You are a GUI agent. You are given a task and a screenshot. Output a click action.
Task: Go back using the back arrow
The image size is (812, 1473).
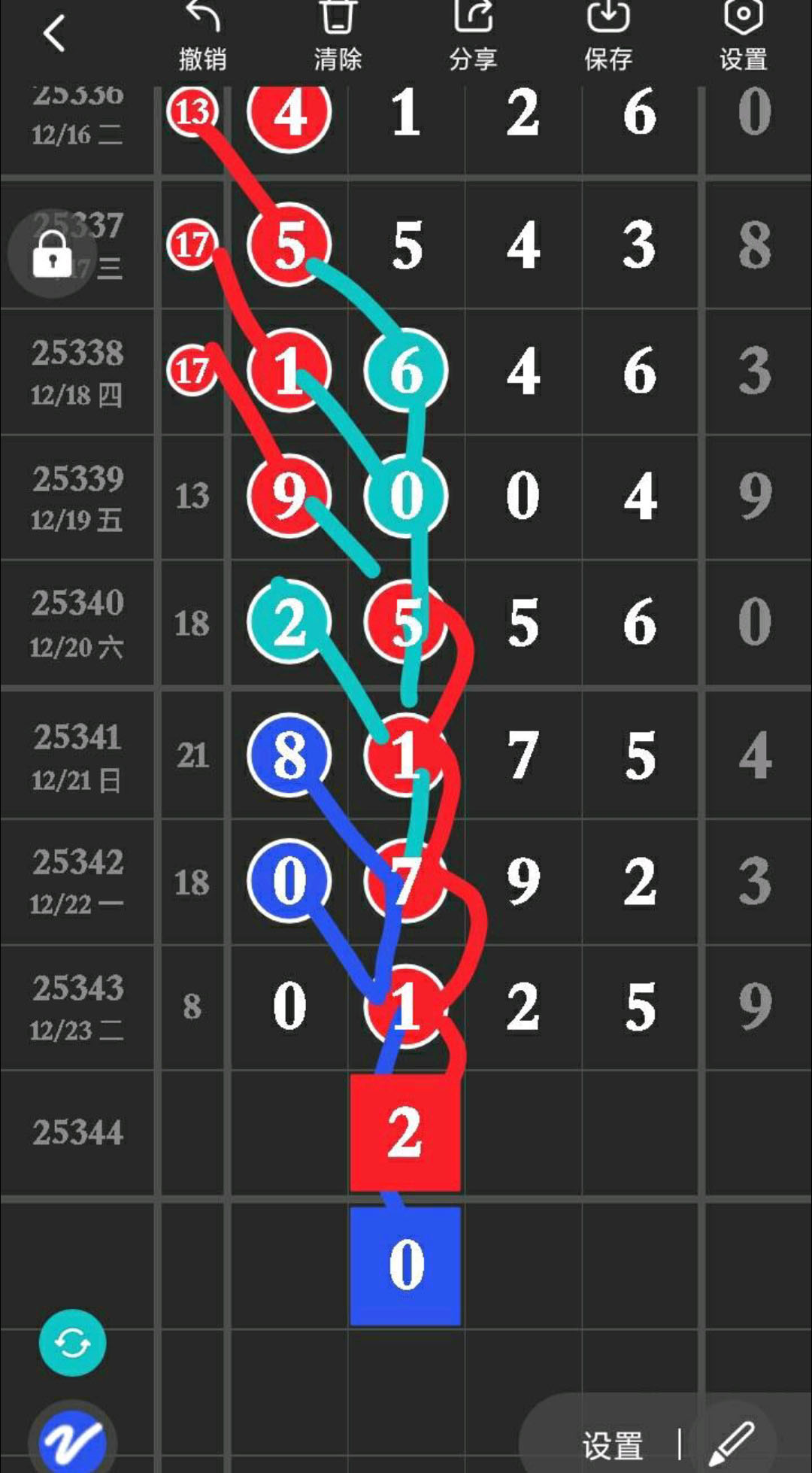pyautogui.click(x=54, y=34)
